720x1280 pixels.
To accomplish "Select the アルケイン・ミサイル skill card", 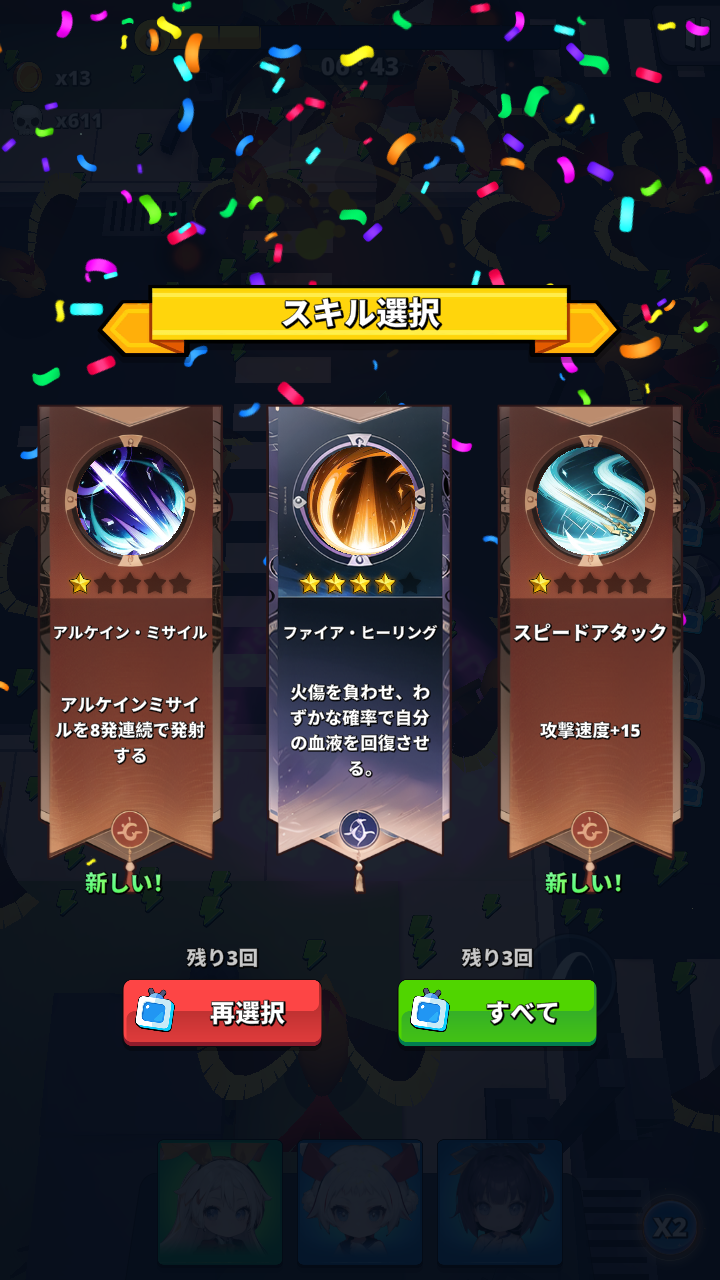I will coord(130,630).
